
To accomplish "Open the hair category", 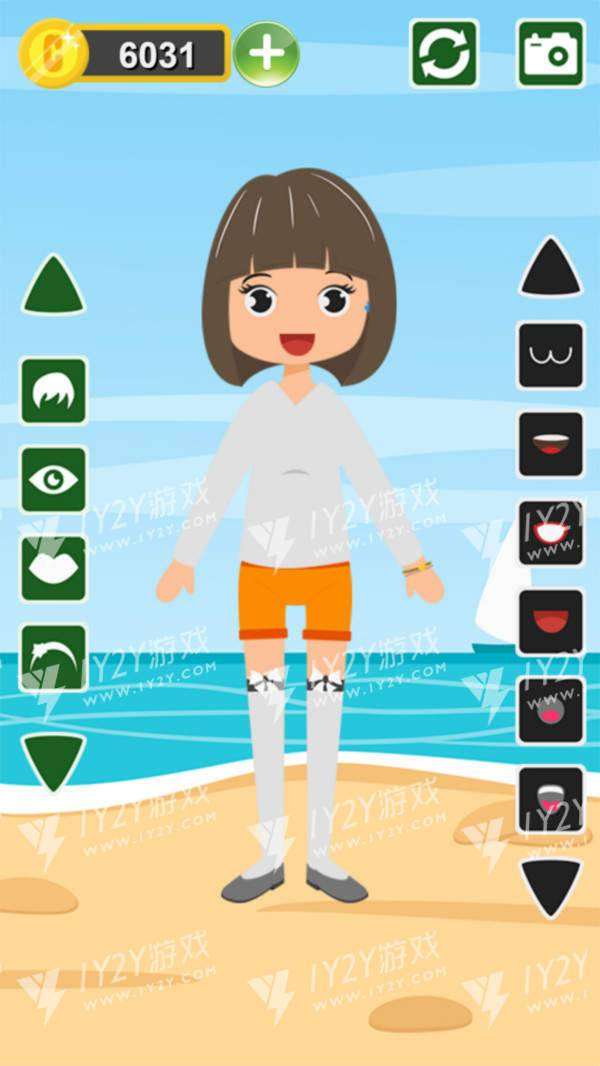I will (54, 390).
